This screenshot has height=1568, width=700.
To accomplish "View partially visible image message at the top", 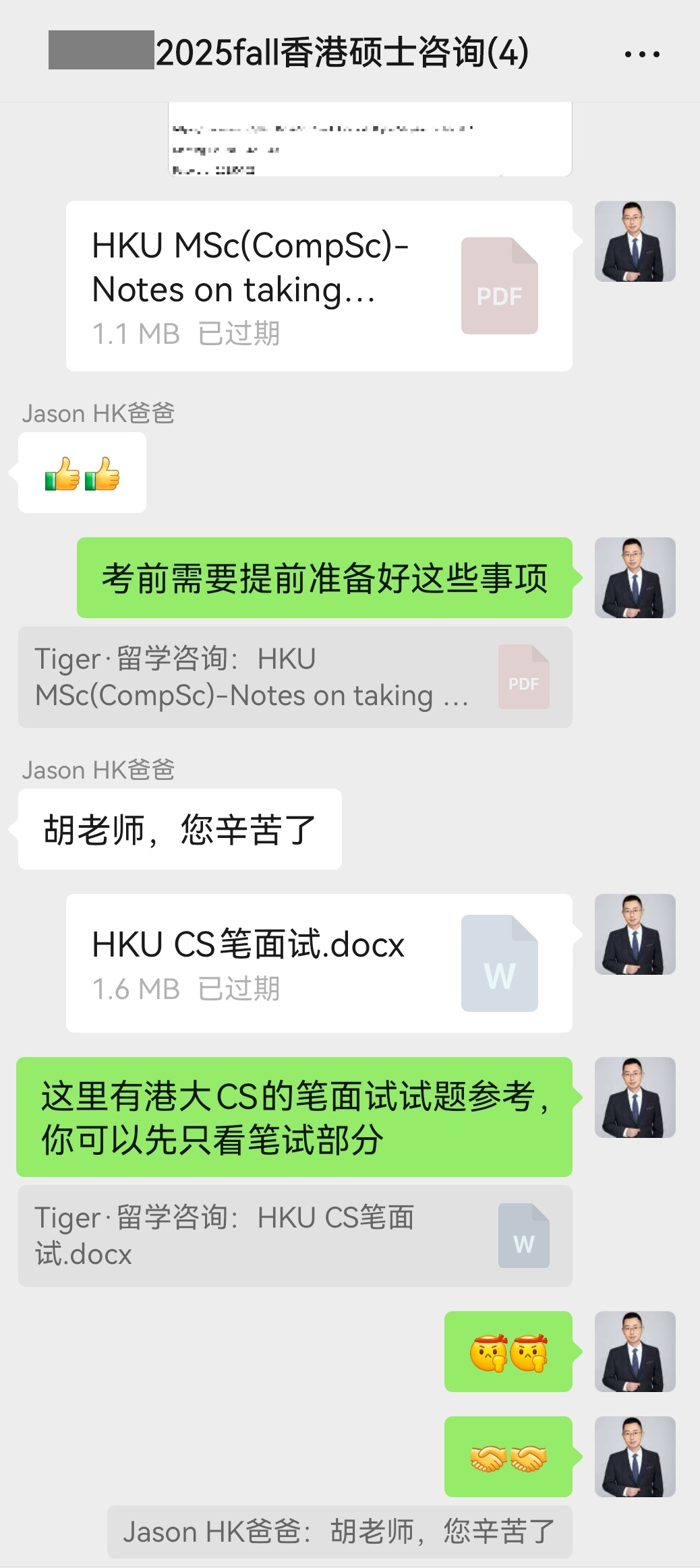I will click(370, 140).
